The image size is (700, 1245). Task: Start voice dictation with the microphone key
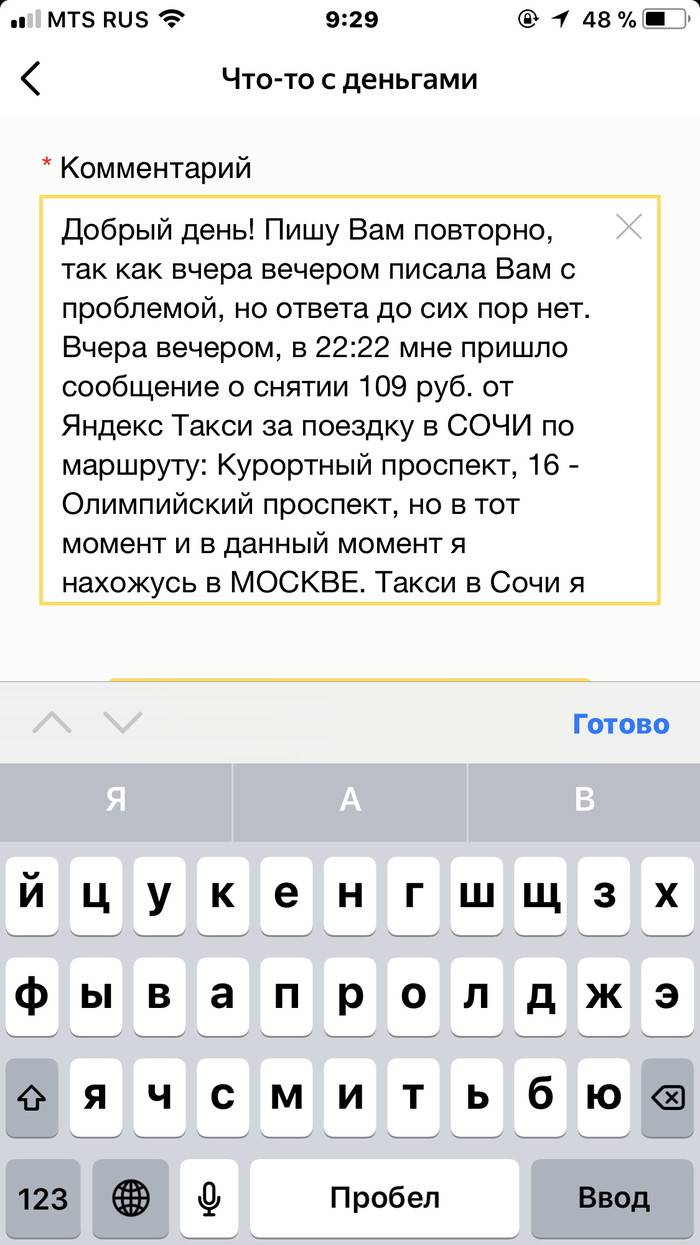[209, 1198]
